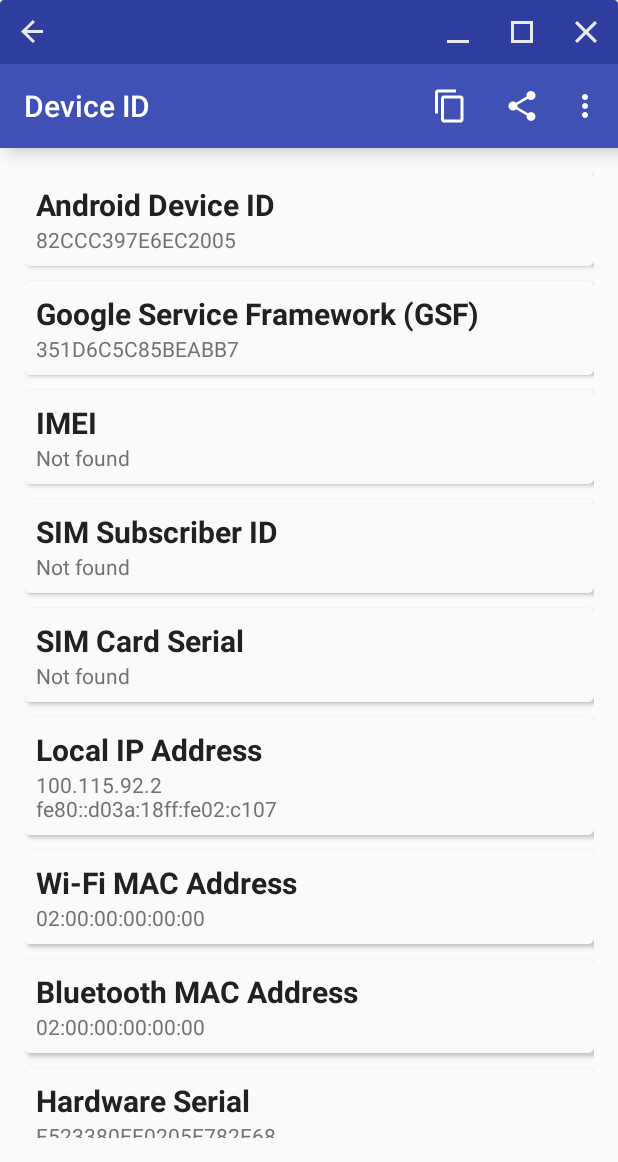The height and width of the screenshot is (1162, 618).
Task: Close the app window
Action: click(586, 32)
